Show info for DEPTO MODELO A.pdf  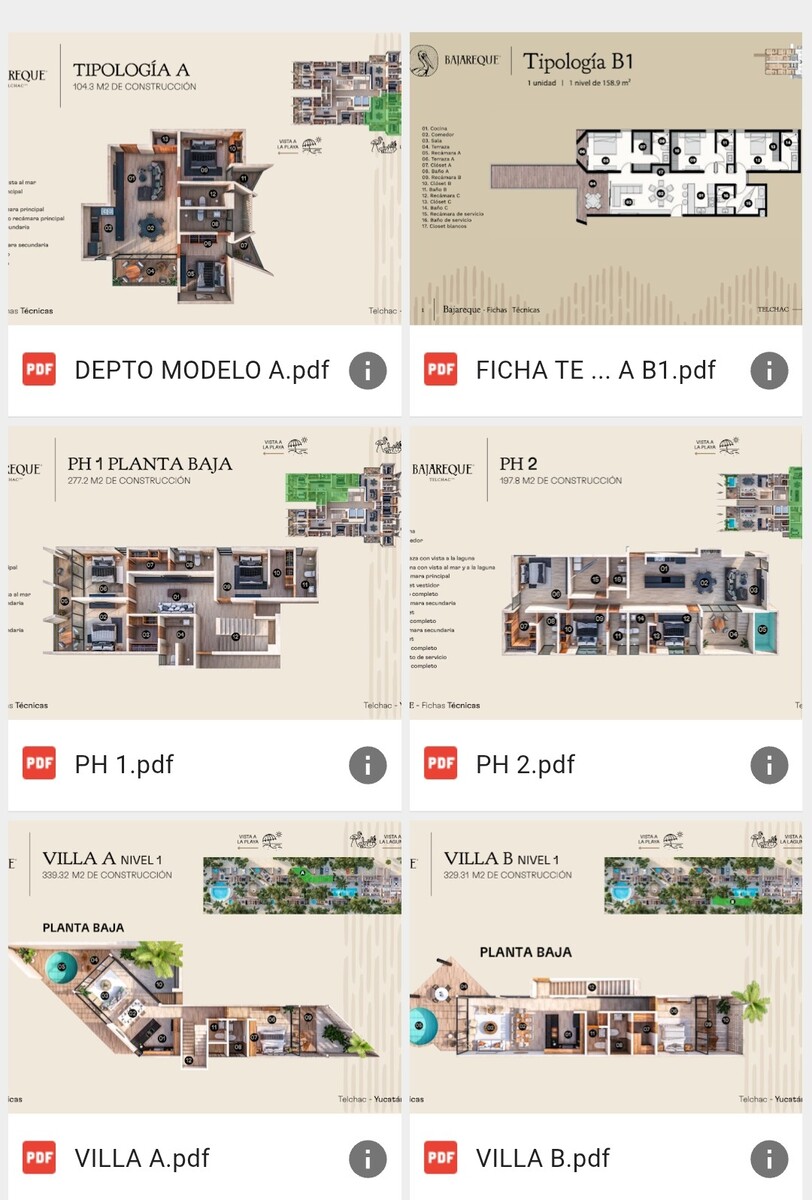click(x=368, y=370)
